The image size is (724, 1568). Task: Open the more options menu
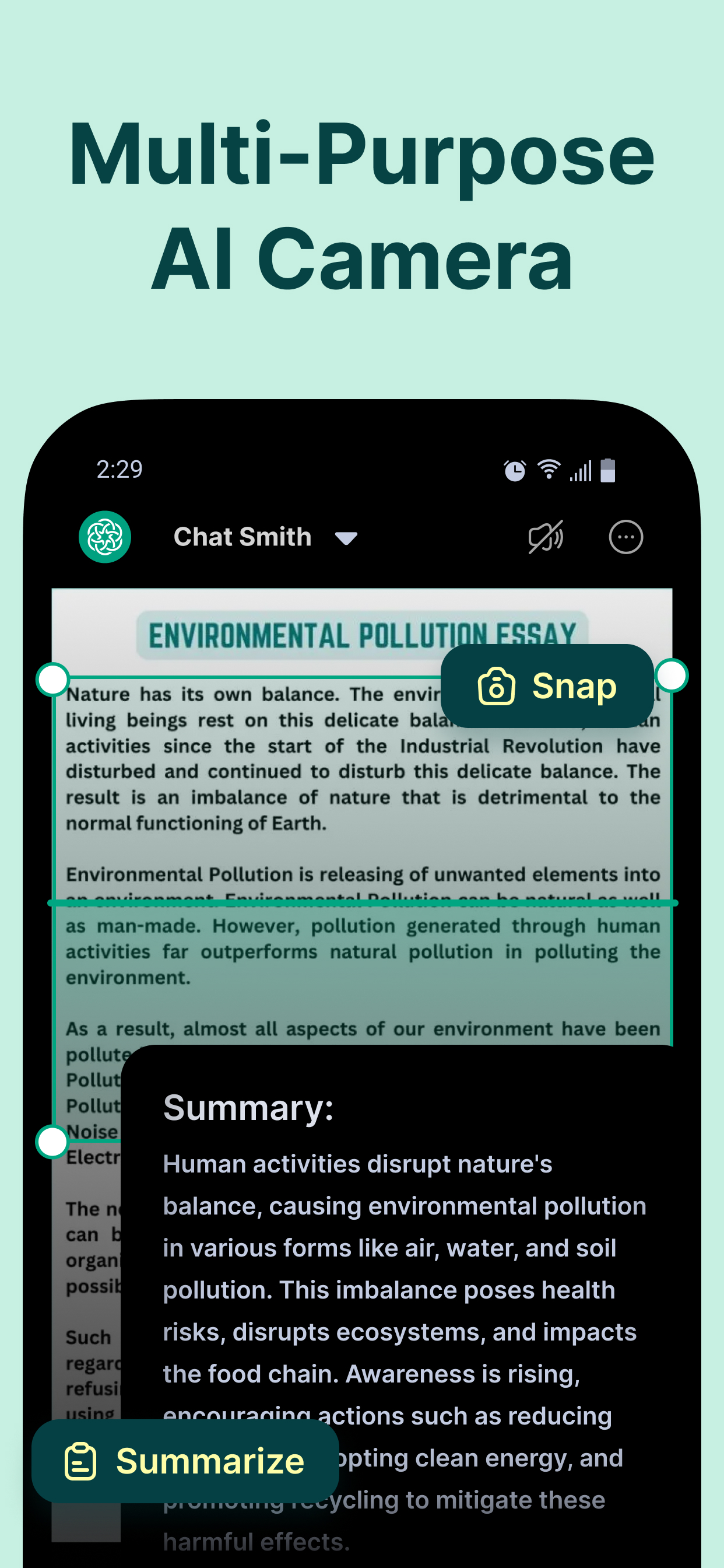[625, 537]
